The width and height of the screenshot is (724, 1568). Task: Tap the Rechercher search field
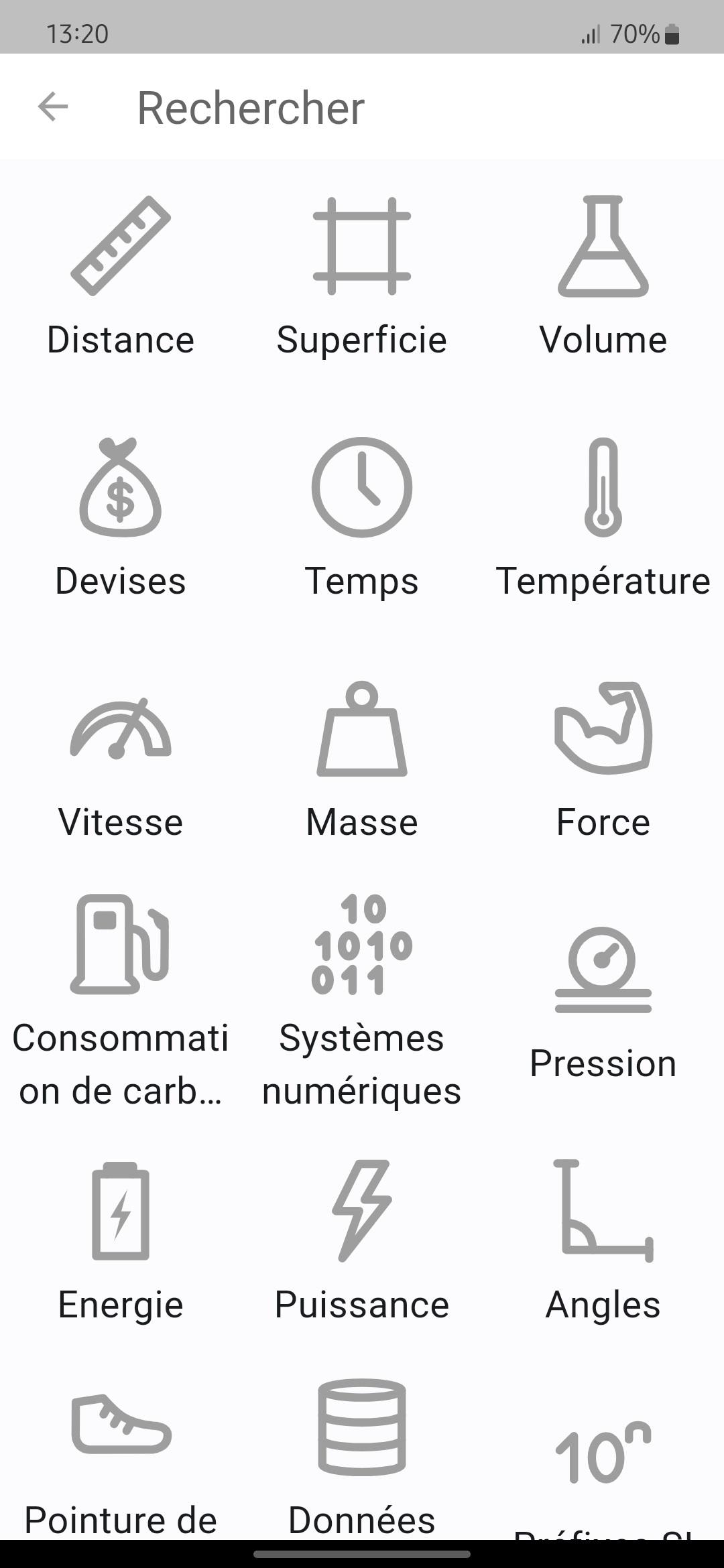tap(402, 107)
